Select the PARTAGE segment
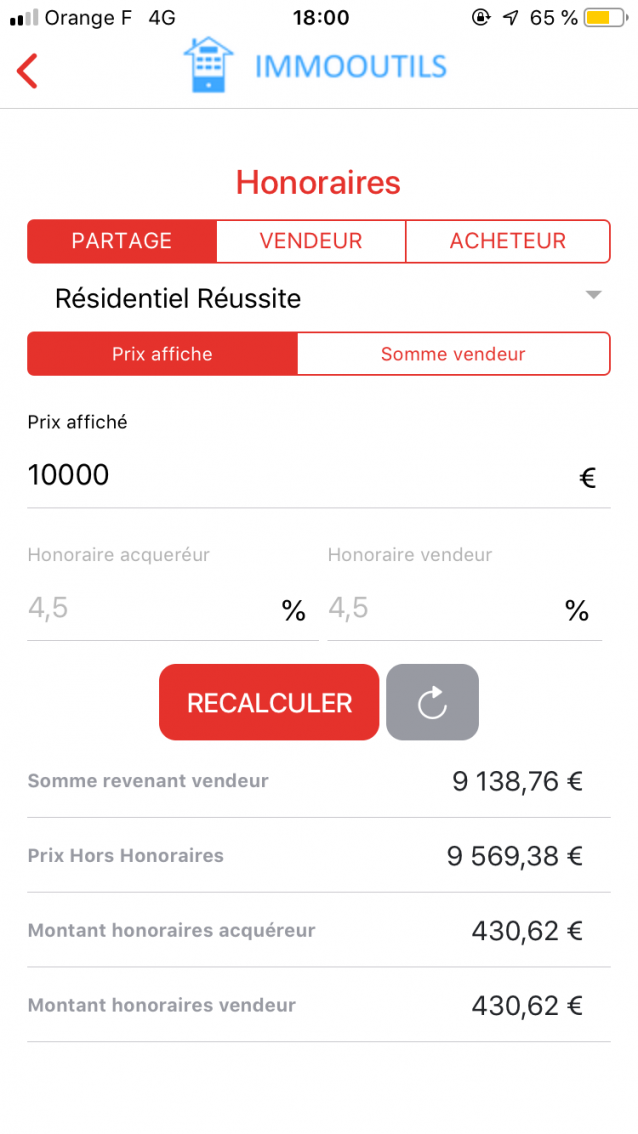Viewport: 638px width, 1134px height. click(122, 241)
